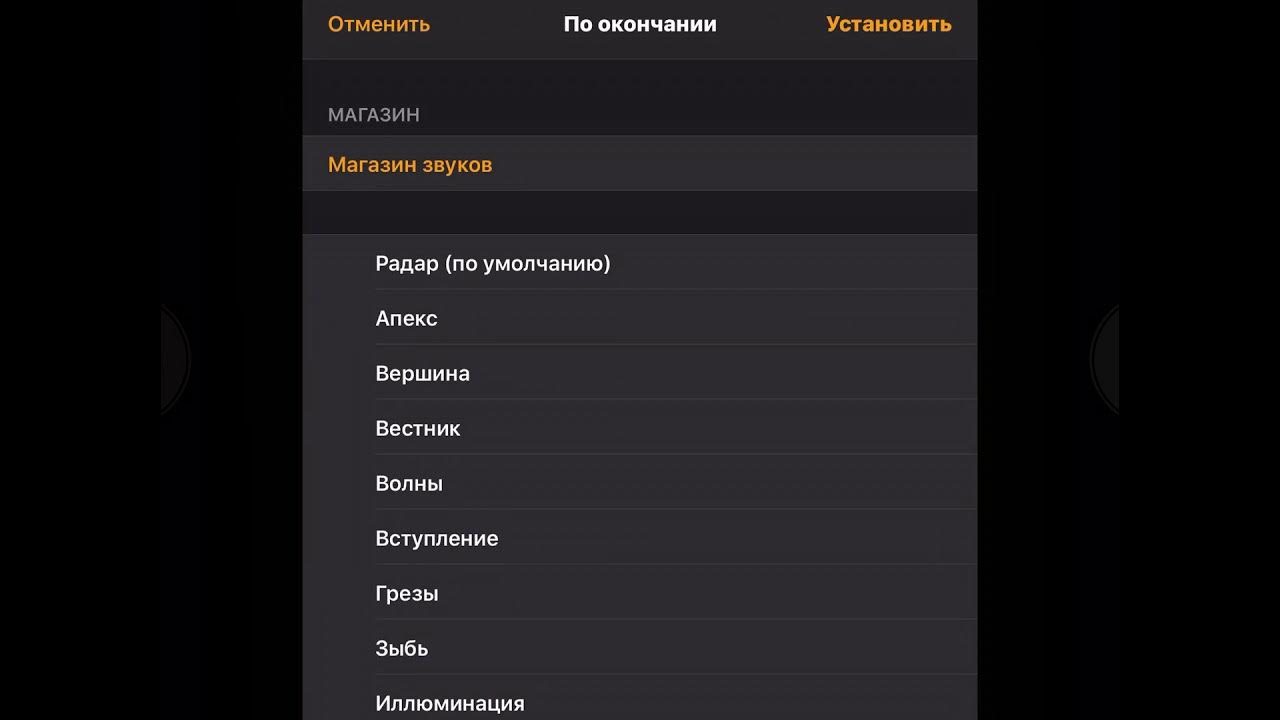Screen dimensions: 1280x720
Task: Tap Отменить to cancel
Action: [x=379, y=25]
